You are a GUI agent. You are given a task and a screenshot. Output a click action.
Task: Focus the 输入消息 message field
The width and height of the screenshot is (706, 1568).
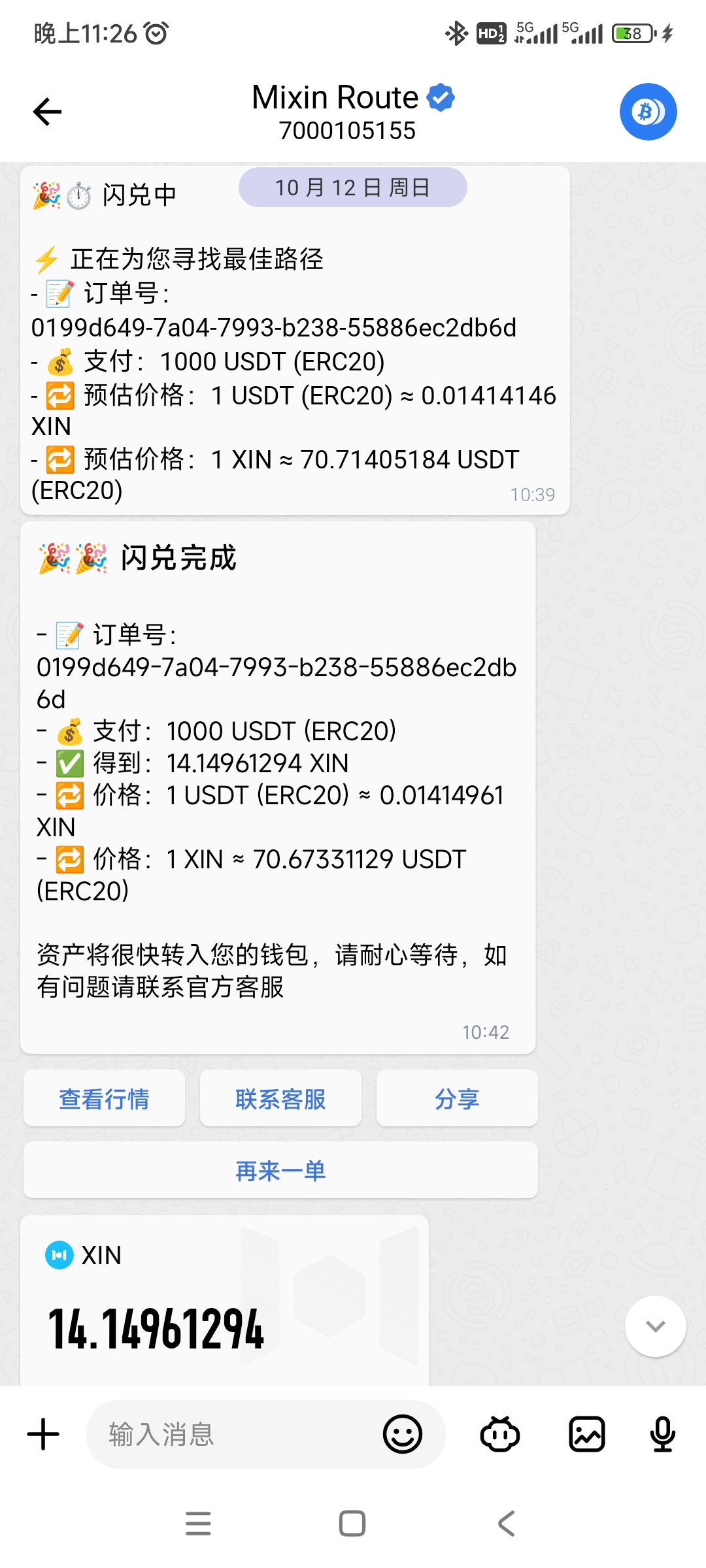(x=229, y=1435)
